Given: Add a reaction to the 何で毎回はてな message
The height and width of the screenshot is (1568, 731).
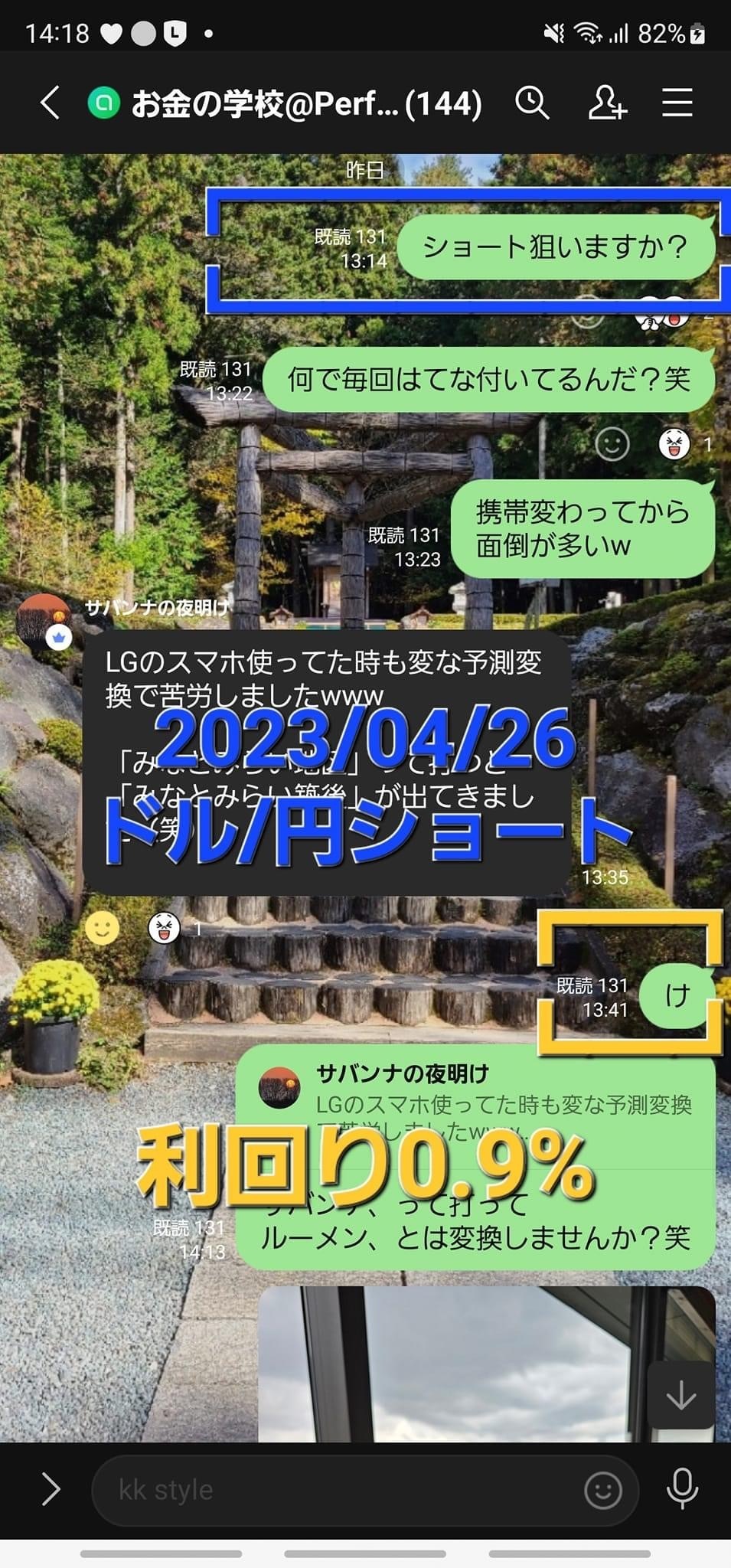Looking at the screenshot, I should pyautogui.click(x=612, y=444).
